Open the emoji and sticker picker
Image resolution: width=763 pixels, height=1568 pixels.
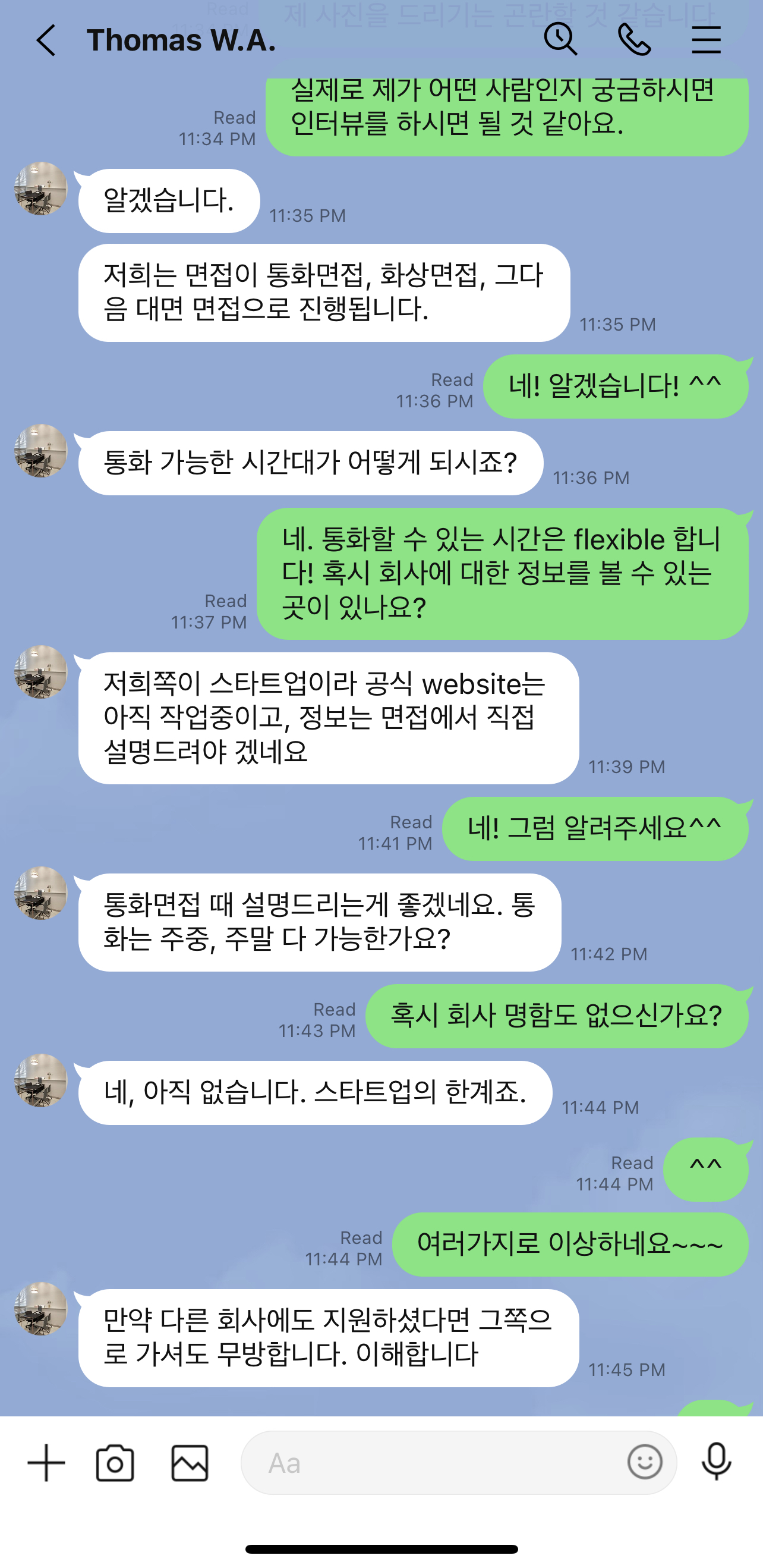644,1462
